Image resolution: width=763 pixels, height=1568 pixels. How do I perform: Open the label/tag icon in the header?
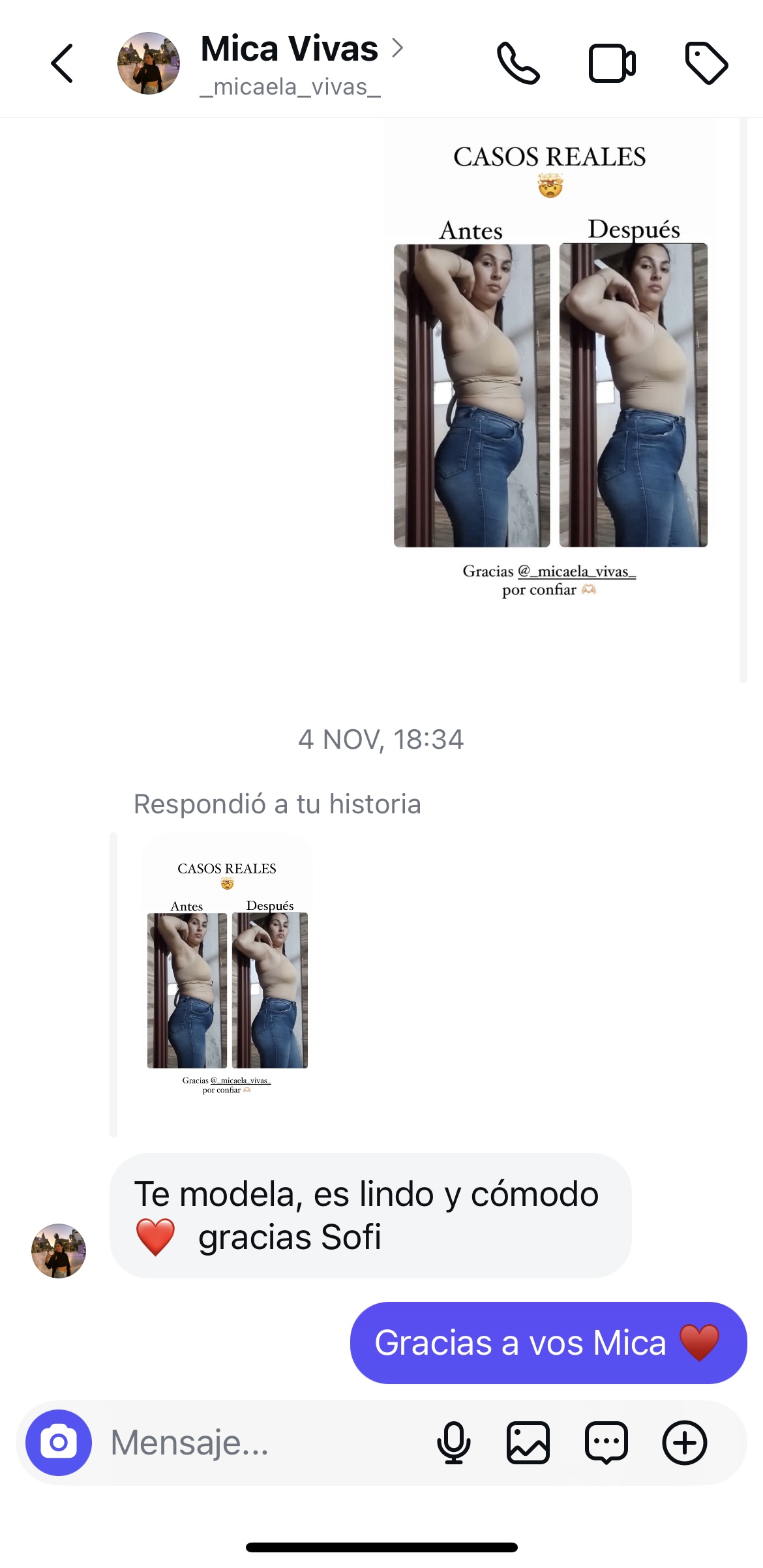706,63
